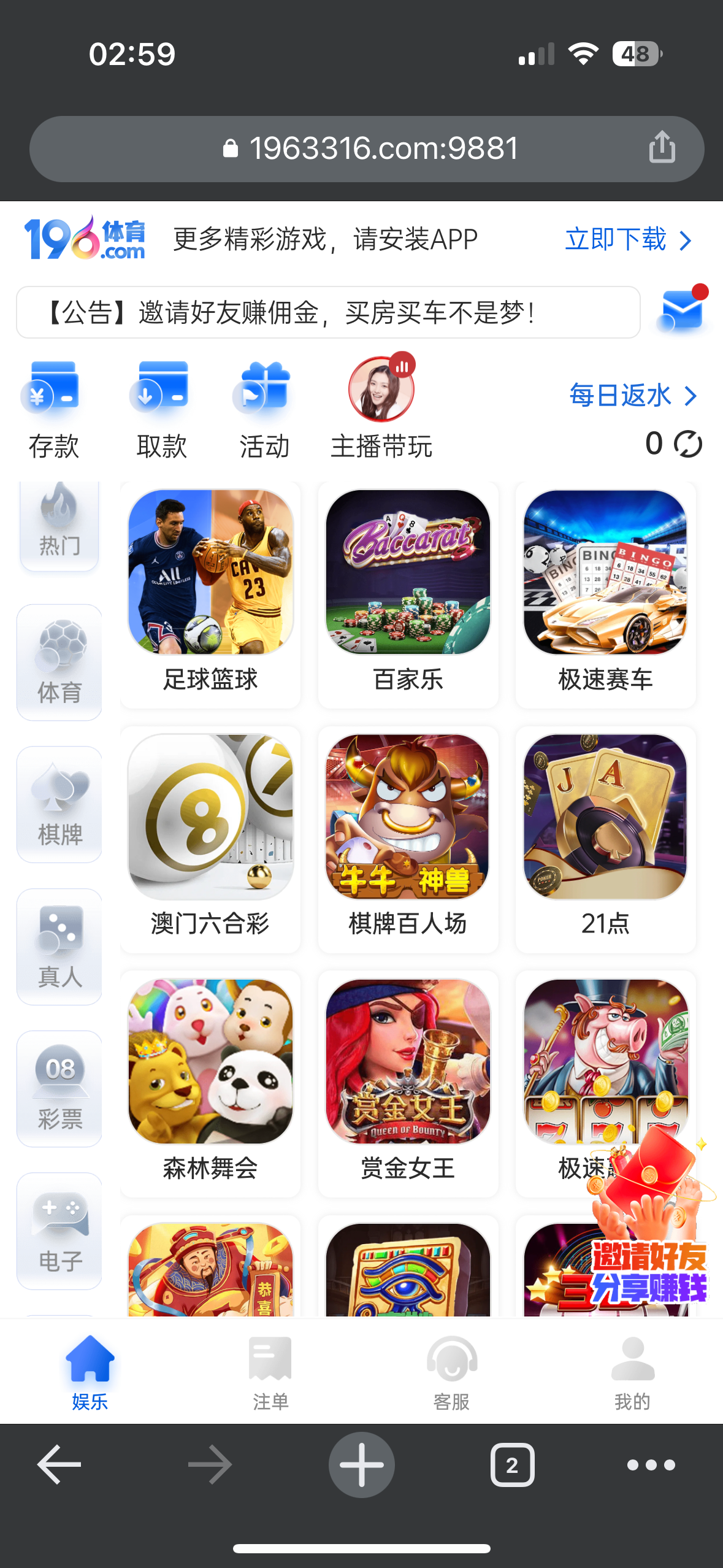Share the page from the address bar
The width and height of the screenshot is (723, 1568).
click(x=662, y=148)
